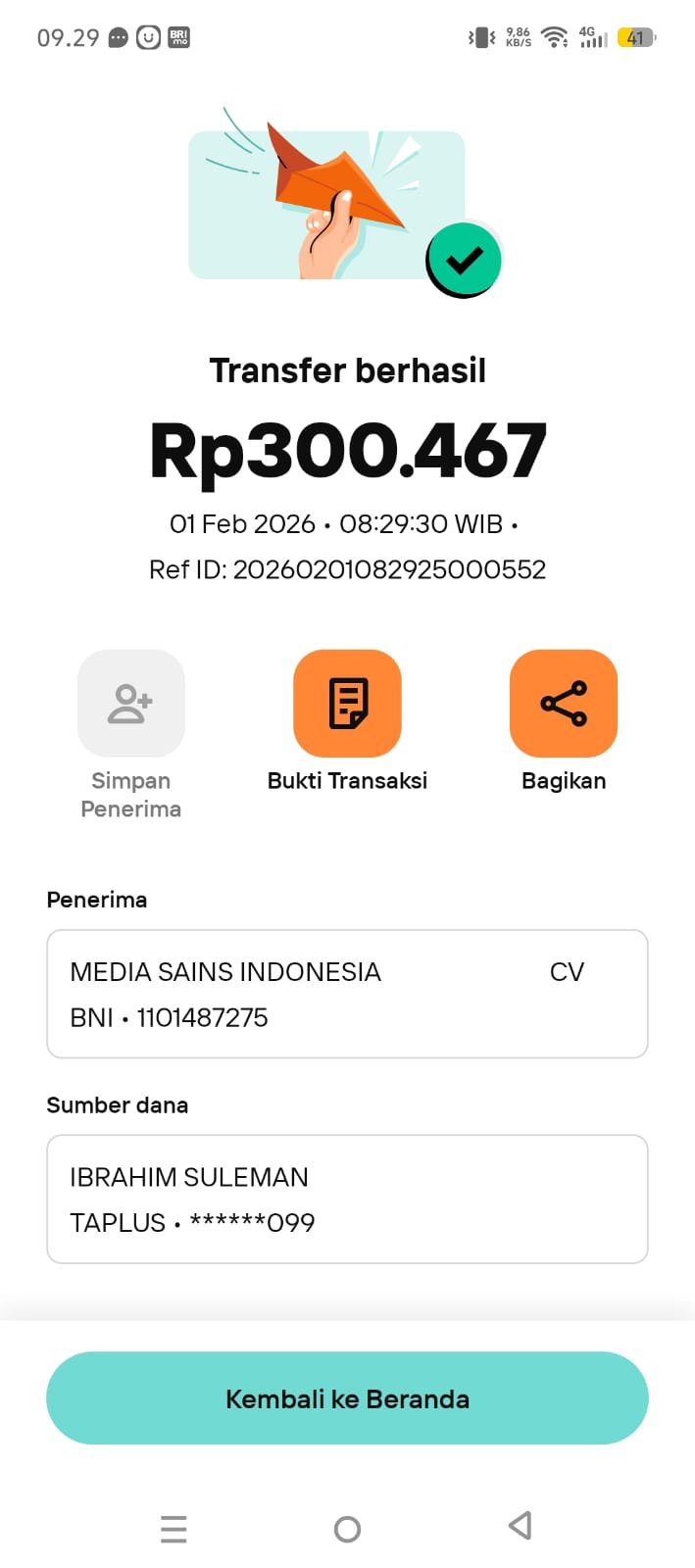Viewport: 695px width, 1568px height.
Task: Go back using system back button
Action: pos(521,1526)
